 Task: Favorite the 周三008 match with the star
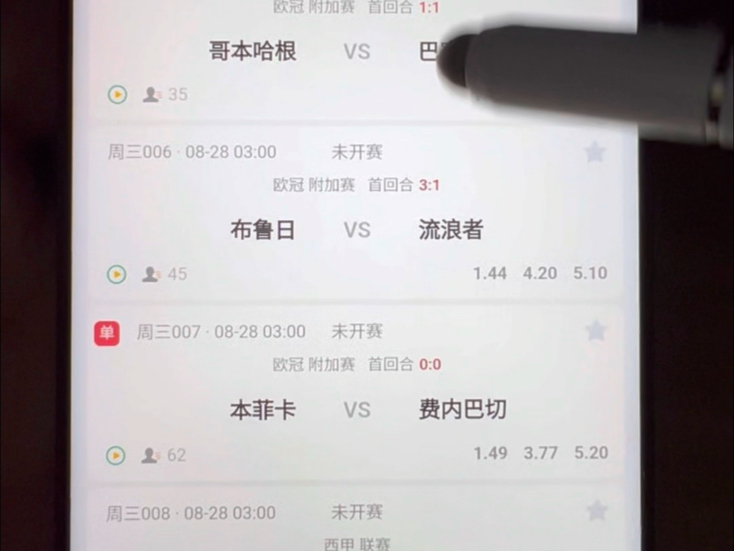pos(597,512)
